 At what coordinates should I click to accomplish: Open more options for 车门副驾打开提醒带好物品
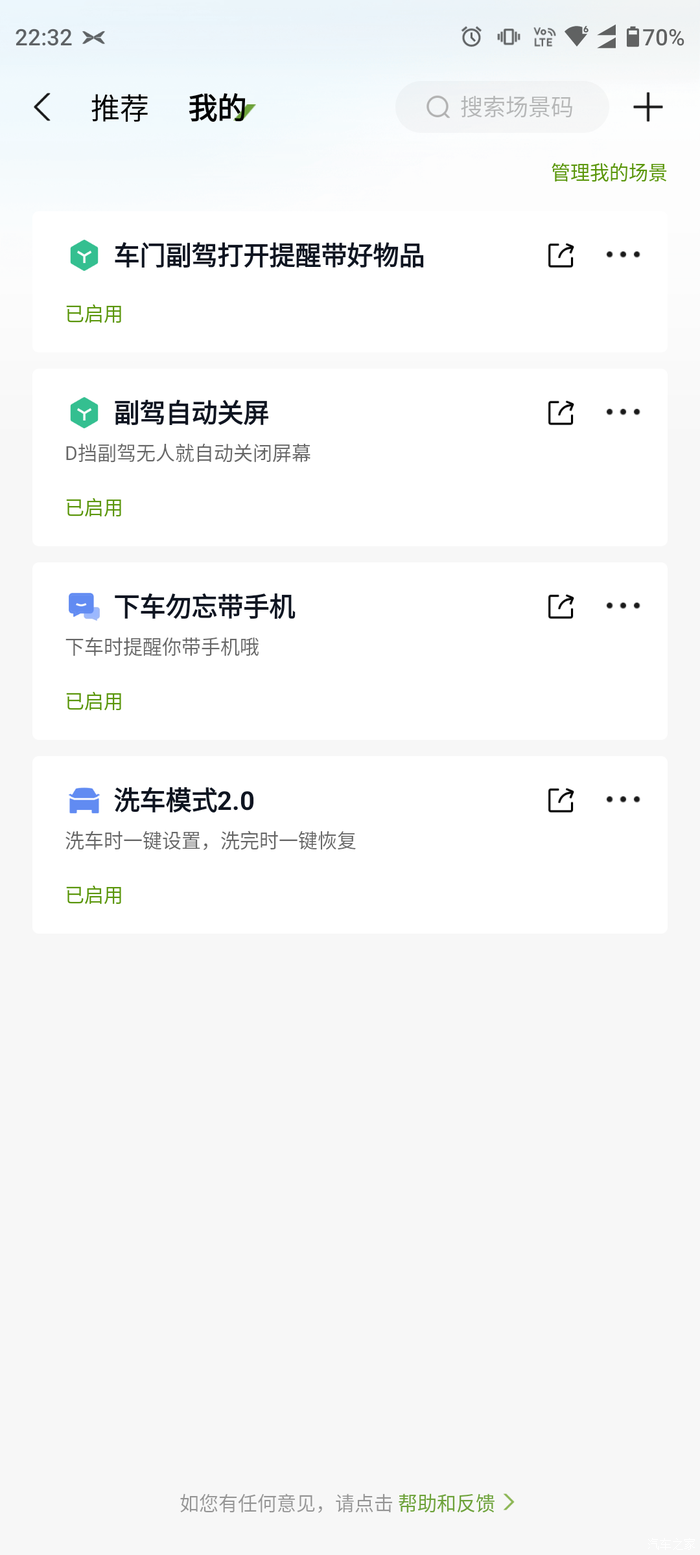pos(623,255)
